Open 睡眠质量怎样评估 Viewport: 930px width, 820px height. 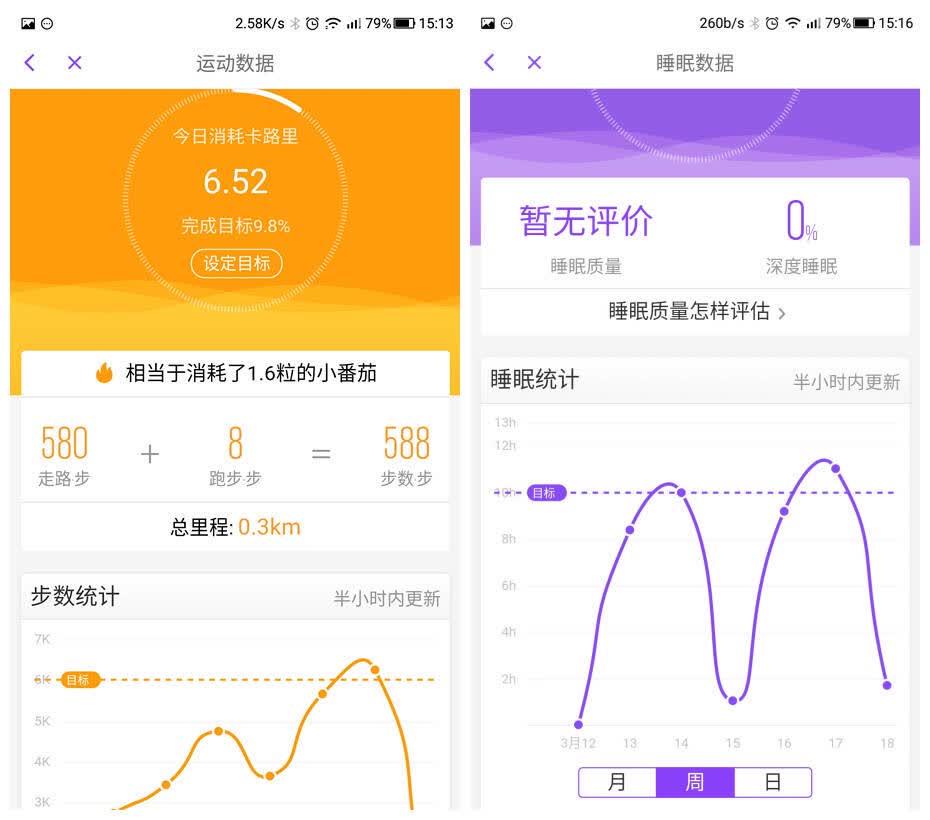pyautogui.click(x=695, y=312)
